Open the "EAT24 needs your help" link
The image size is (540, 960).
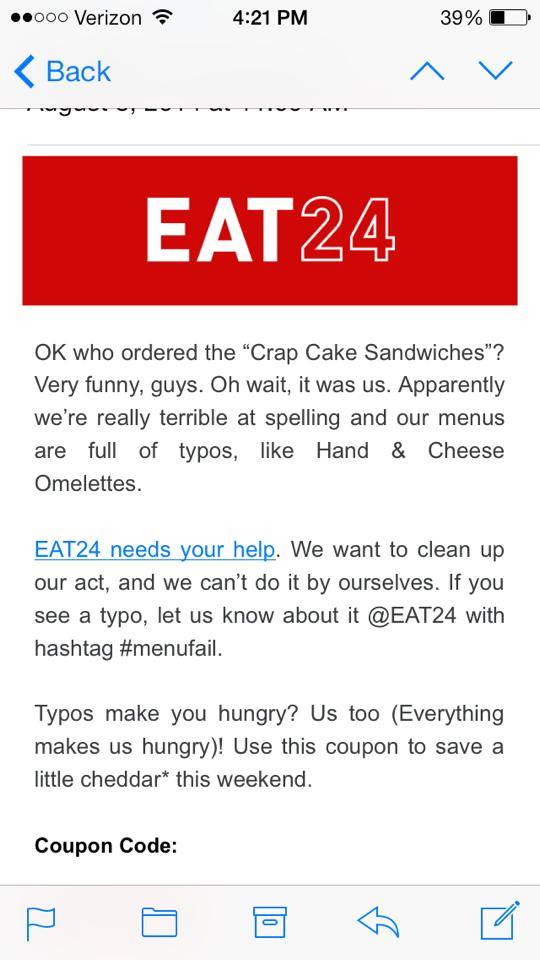pos(154,549)
